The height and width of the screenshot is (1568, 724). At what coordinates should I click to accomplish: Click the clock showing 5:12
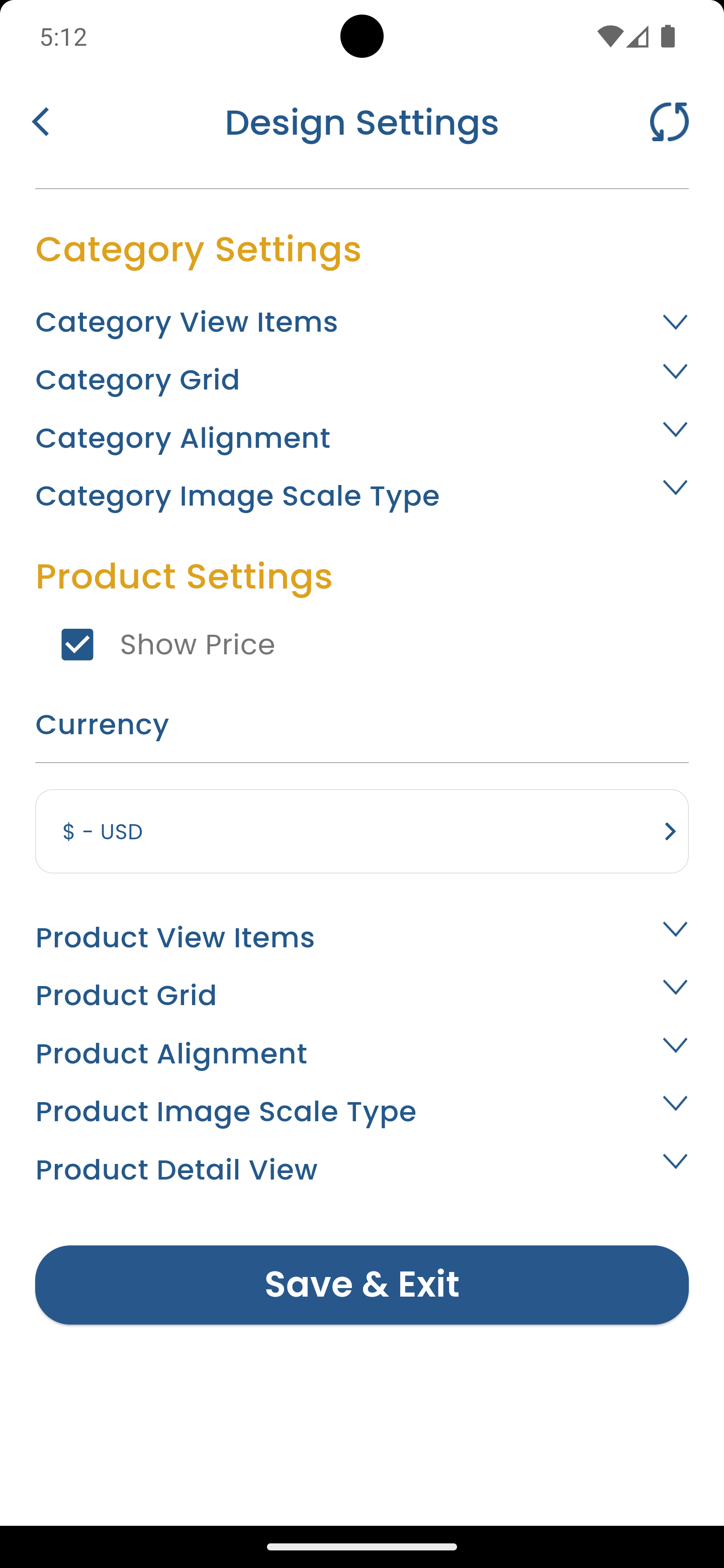click(x=62, y=38)
